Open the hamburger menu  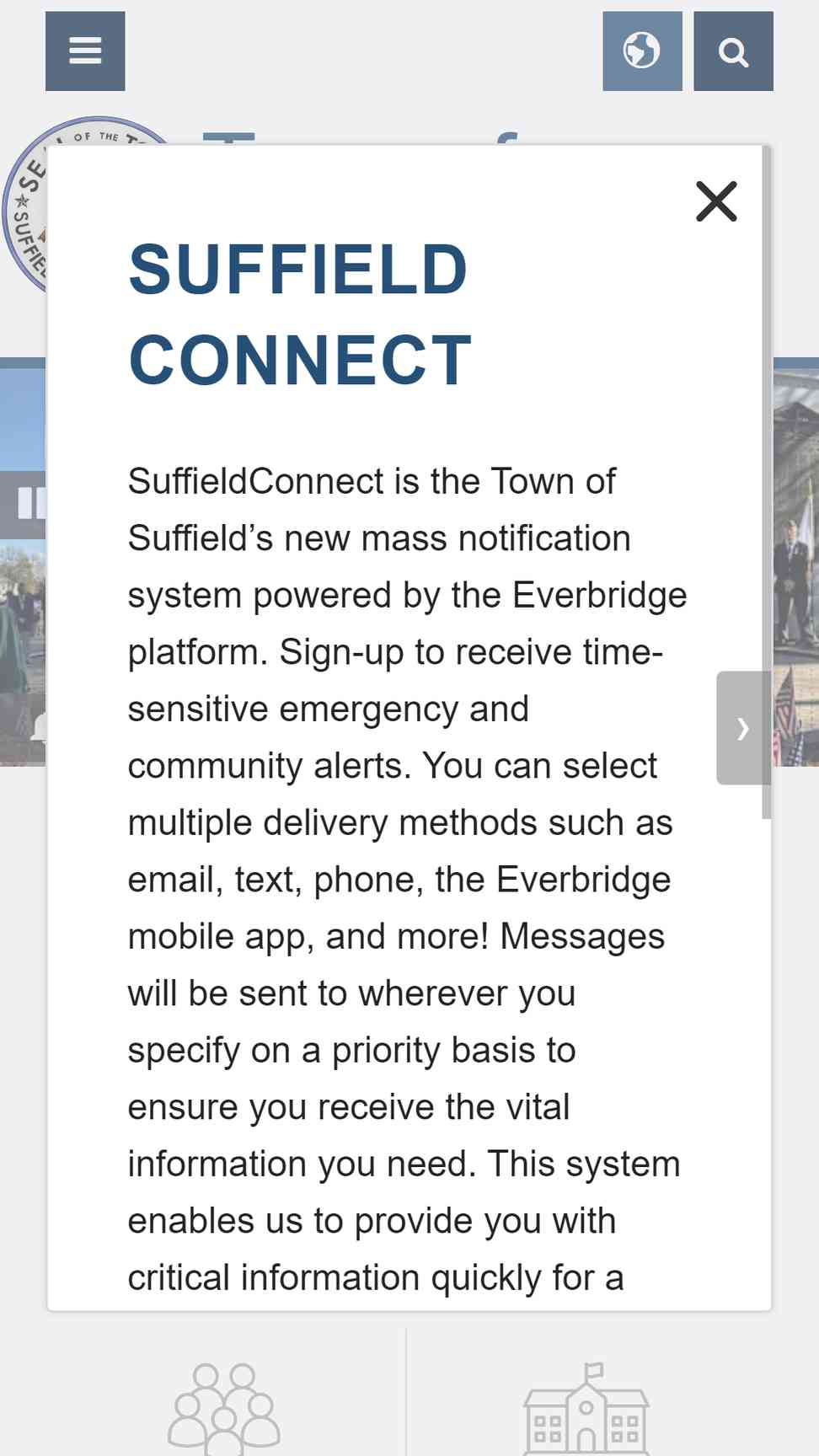pos(85,51)
